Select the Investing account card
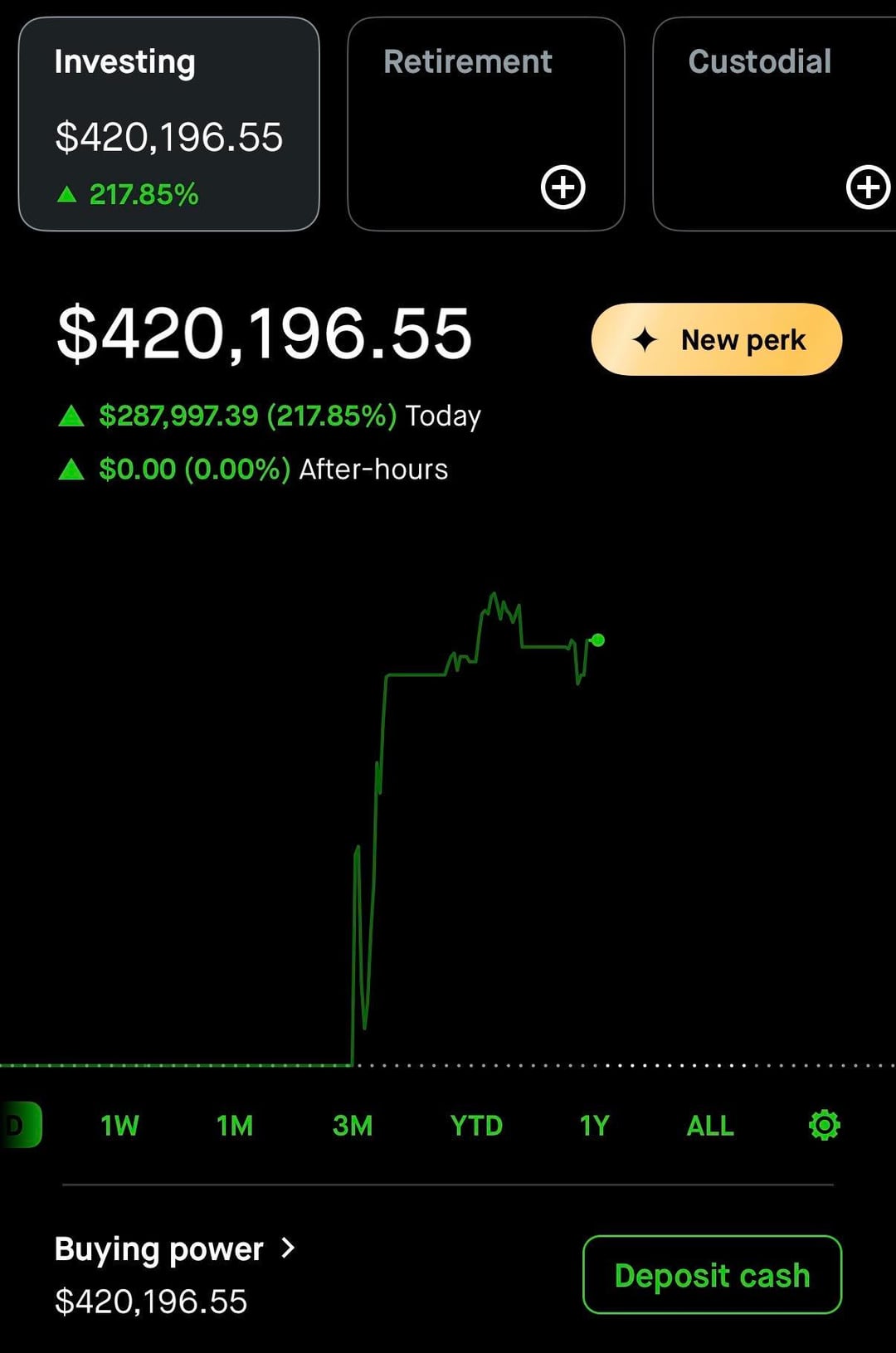The height and width of the screenshot is (1353, 896). tap(168, 124)
